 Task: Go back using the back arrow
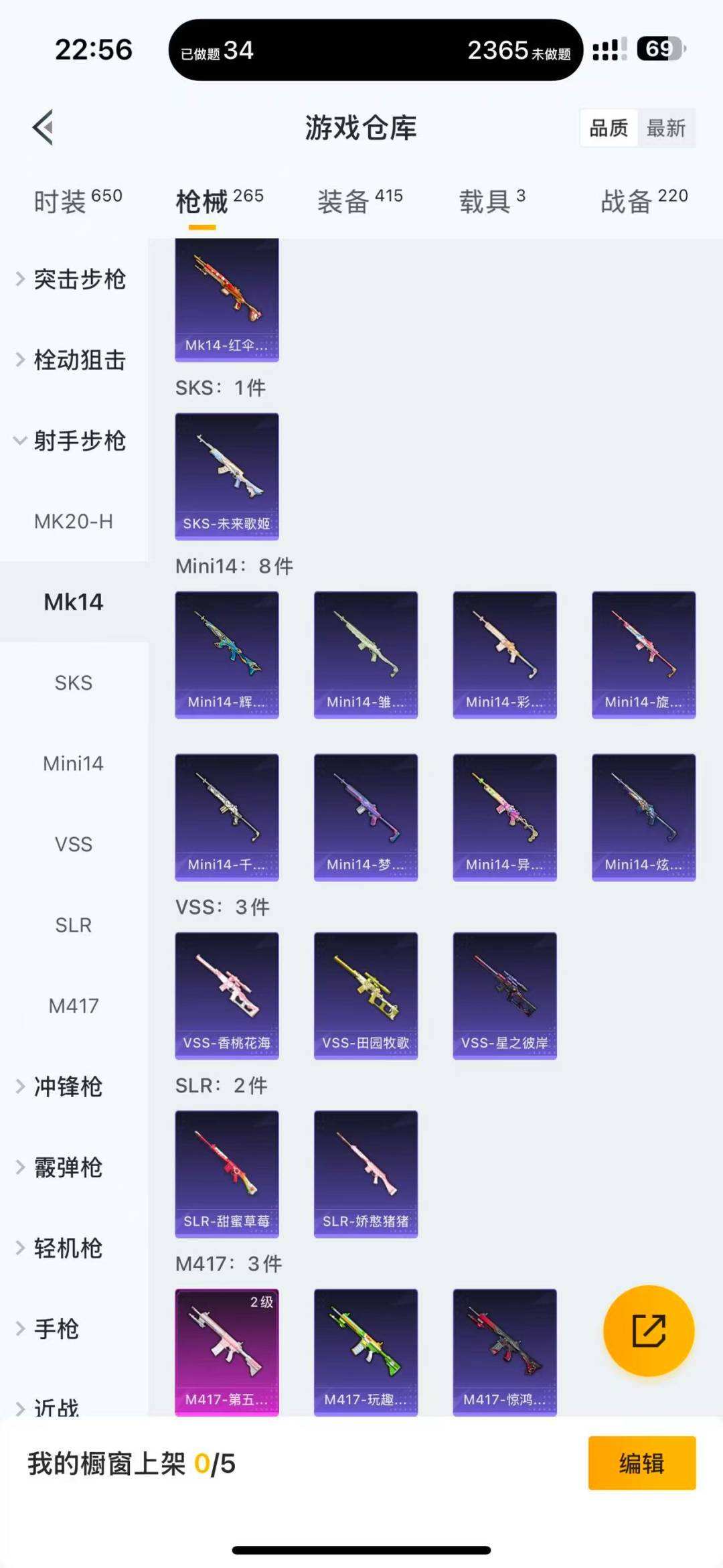point(44,127)
